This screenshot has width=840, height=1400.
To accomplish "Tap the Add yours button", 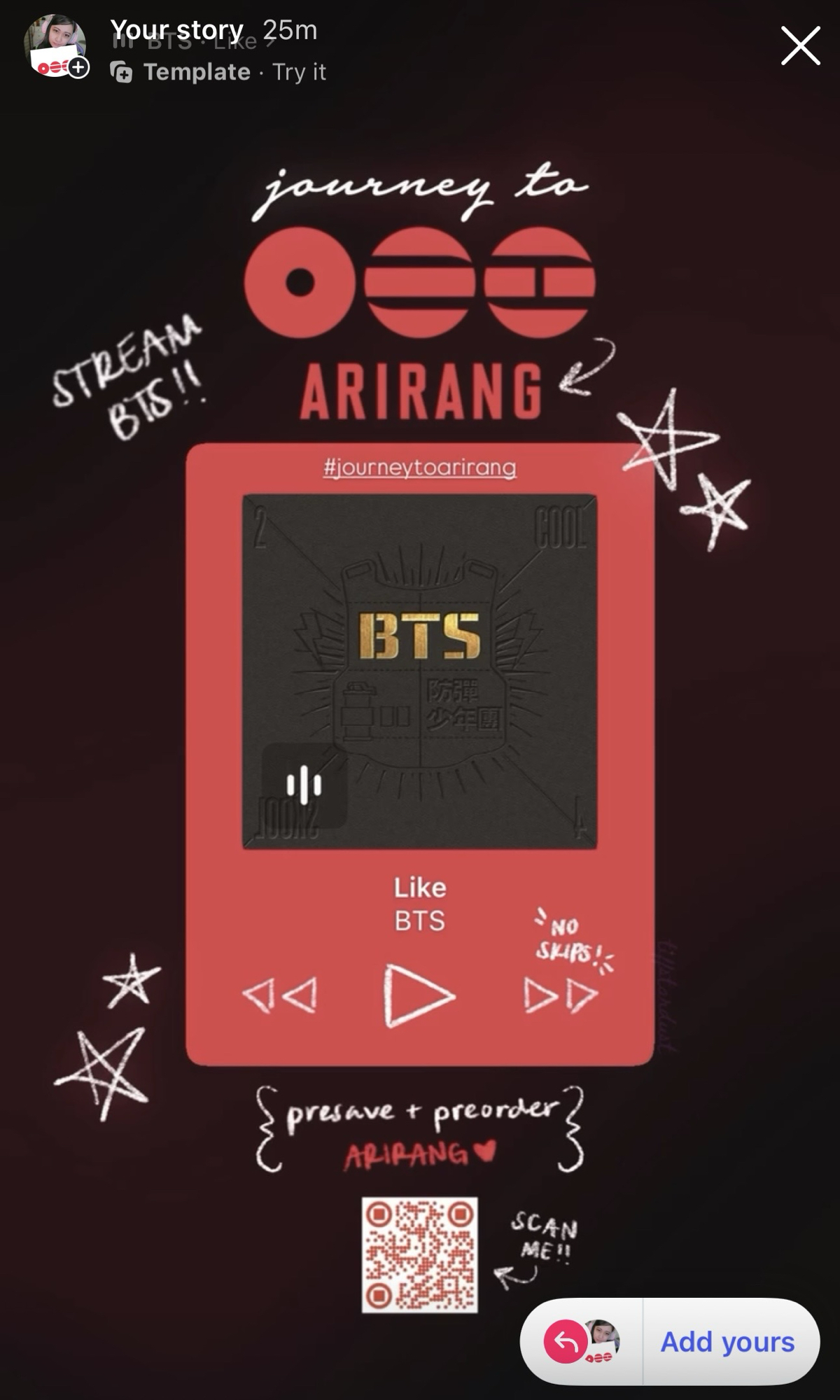I will [x=727, y=1342].
